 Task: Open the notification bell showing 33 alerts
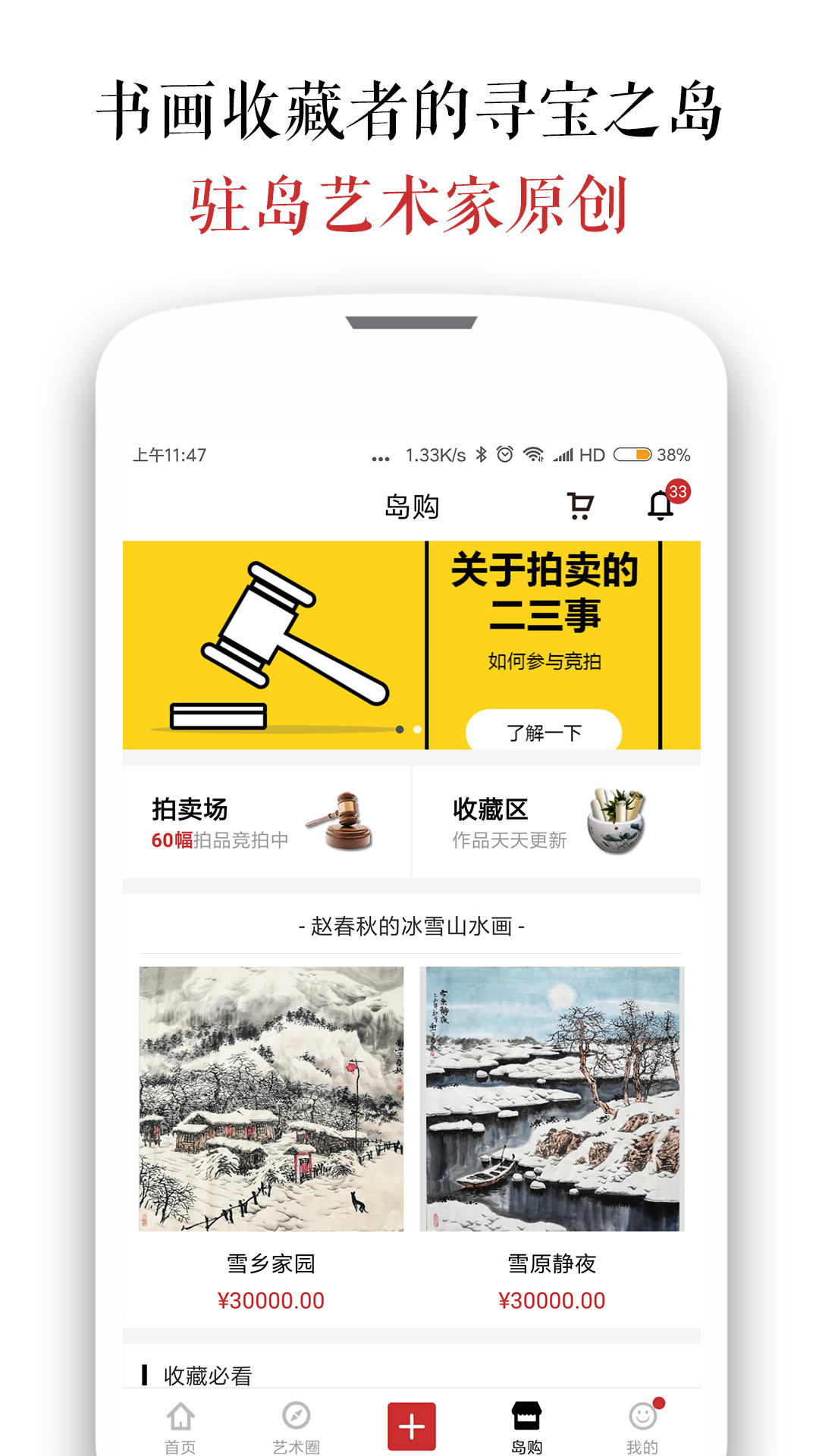tap(662, 504)
